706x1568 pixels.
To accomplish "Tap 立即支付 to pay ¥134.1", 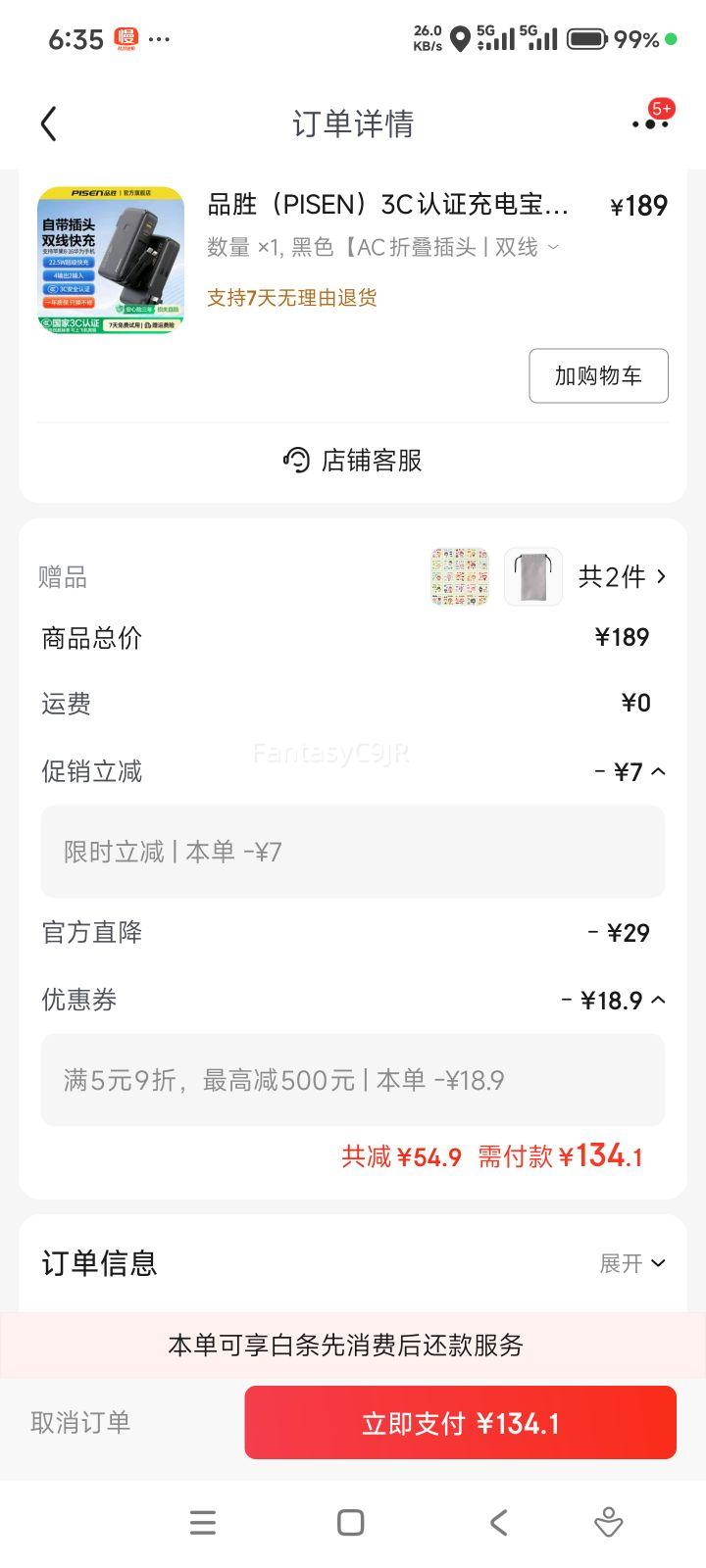I will [459, 1423].
